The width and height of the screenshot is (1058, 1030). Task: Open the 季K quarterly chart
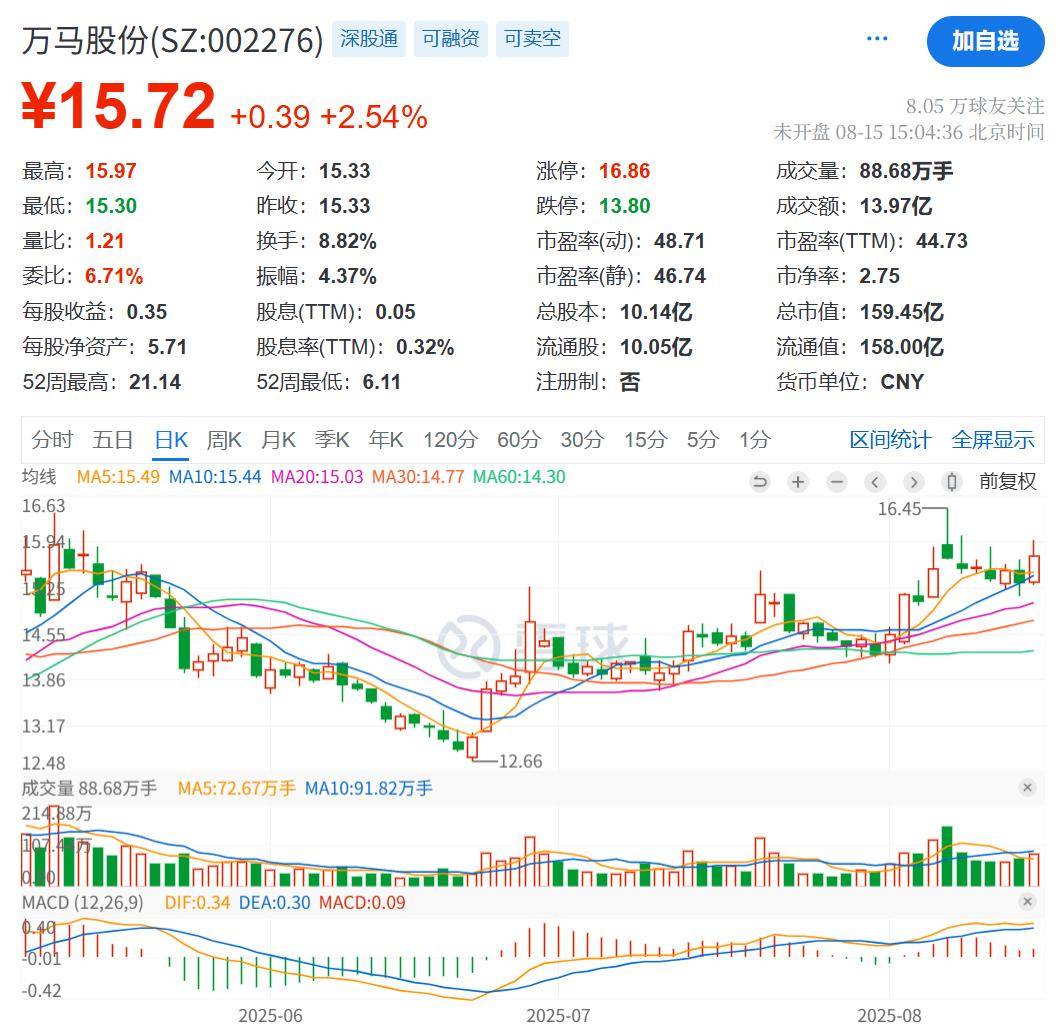(x=332, y=440)
